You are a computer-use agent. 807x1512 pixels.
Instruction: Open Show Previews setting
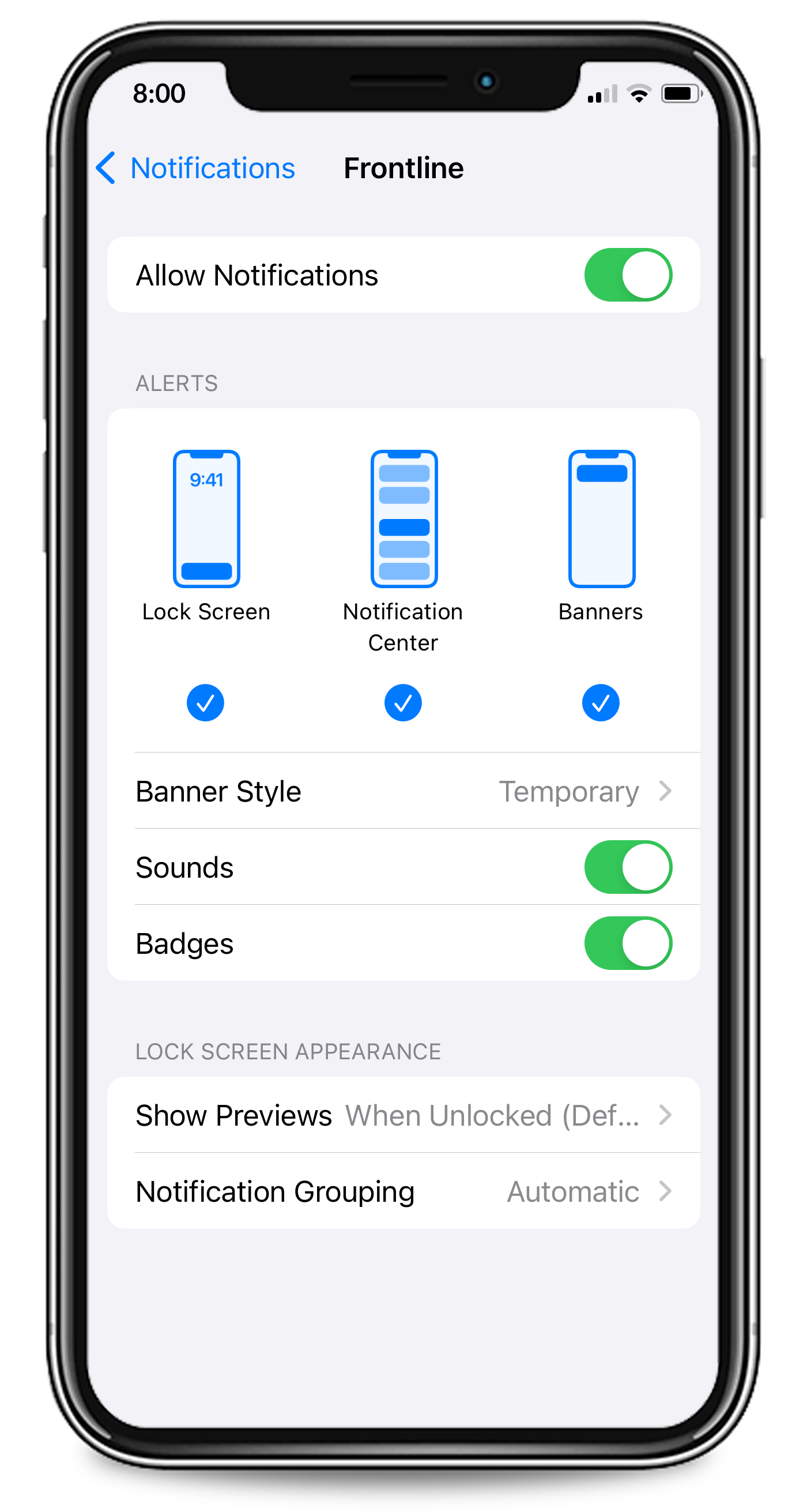pos(403,1115)
